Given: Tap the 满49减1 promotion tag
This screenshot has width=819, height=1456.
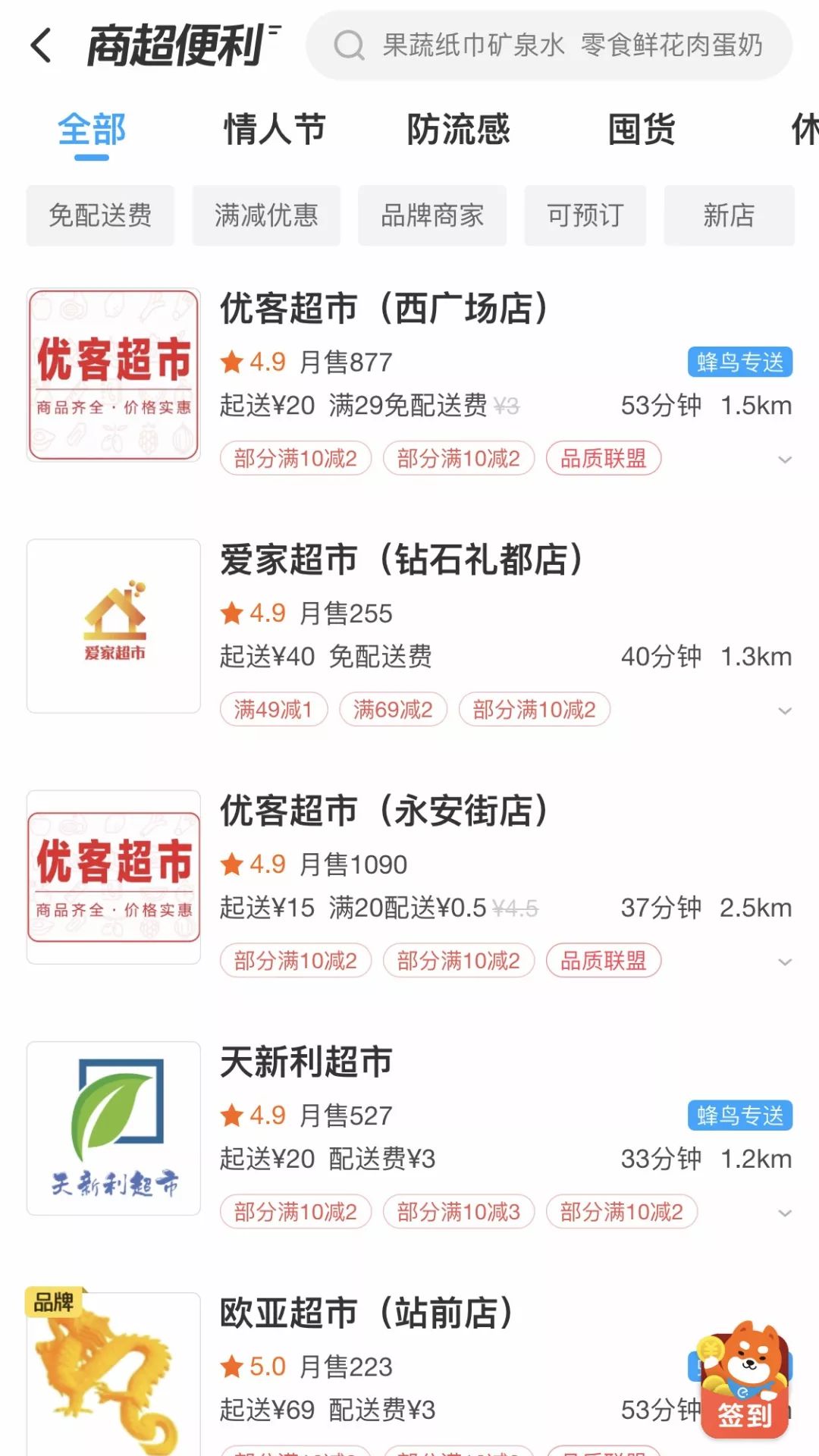Looking at the screenshot, I should click(274, 708).
